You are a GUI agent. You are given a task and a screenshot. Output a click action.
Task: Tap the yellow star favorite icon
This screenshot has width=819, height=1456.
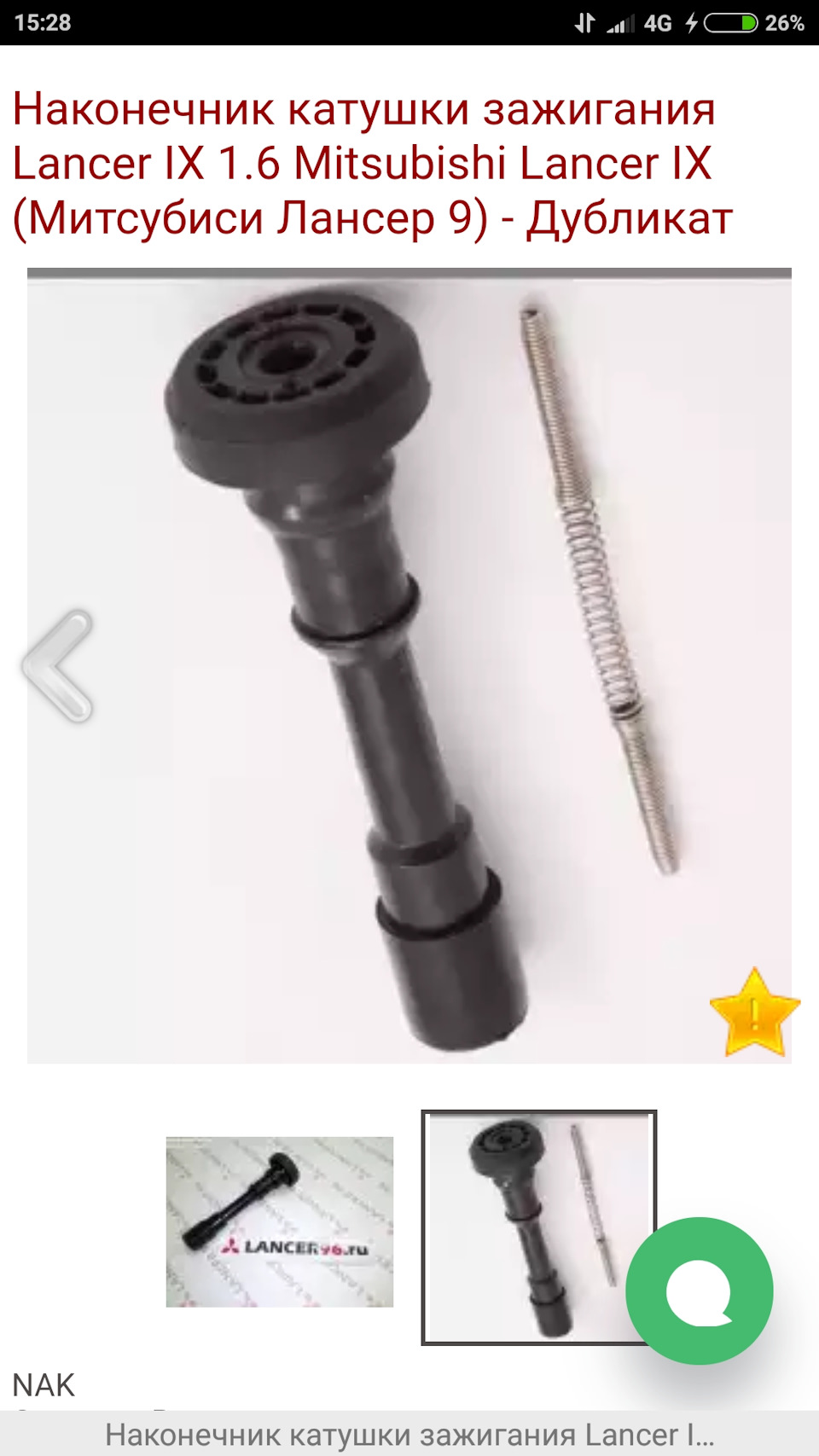753,1013
